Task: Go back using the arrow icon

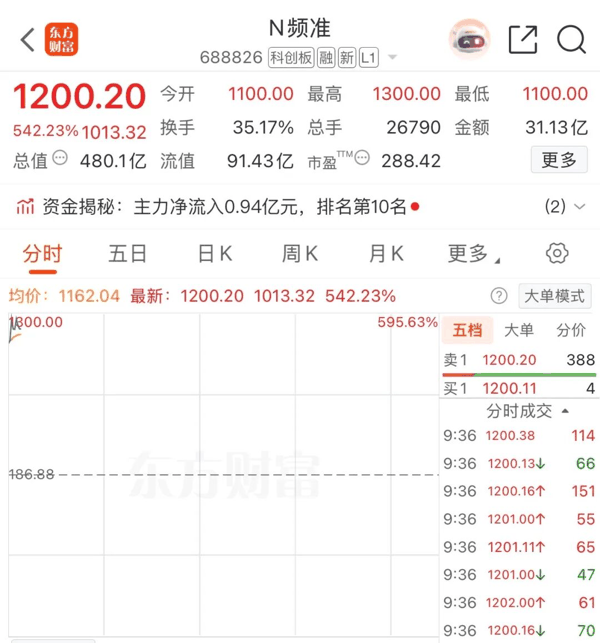Action: pyautogui.click(x=27, y=40)
